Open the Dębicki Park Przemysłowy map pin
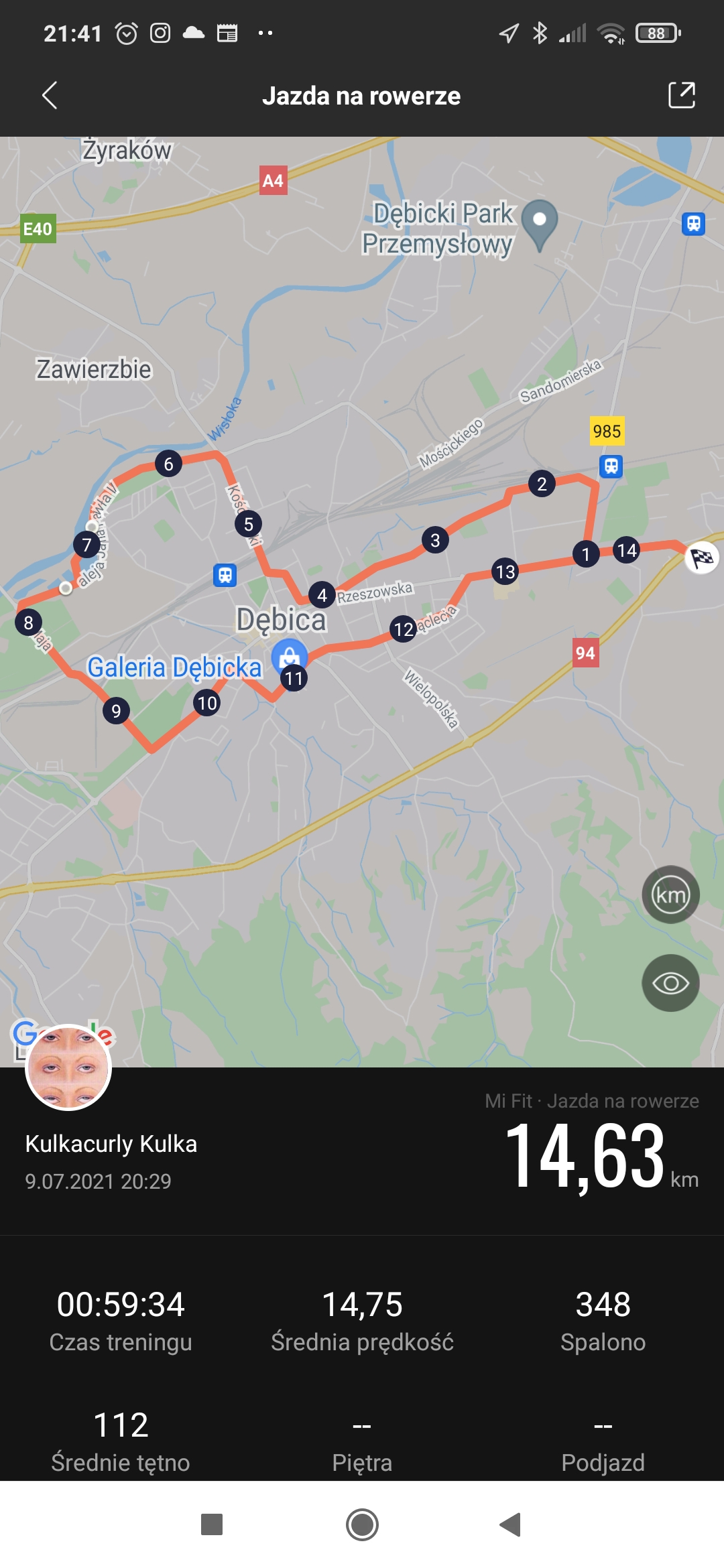This screenshot has height=1568, width=724. [x=539, y=224]
